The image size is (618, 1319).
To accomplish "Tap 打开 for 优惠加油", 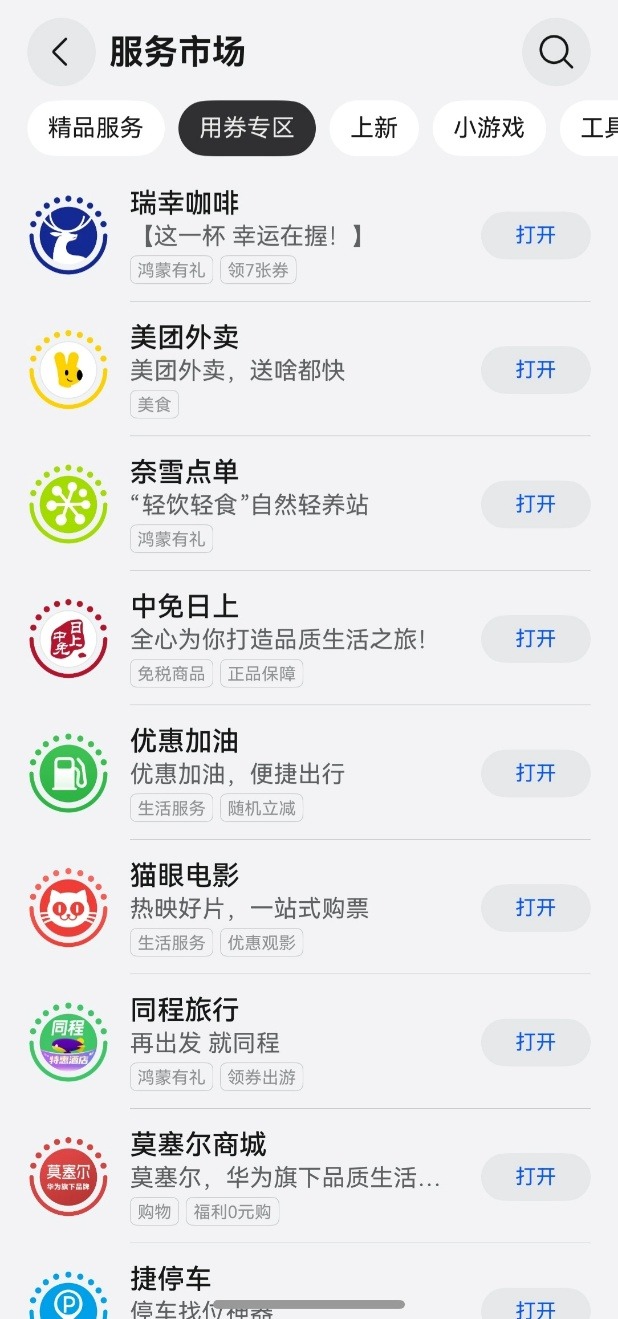I will [x=535, y=773].
